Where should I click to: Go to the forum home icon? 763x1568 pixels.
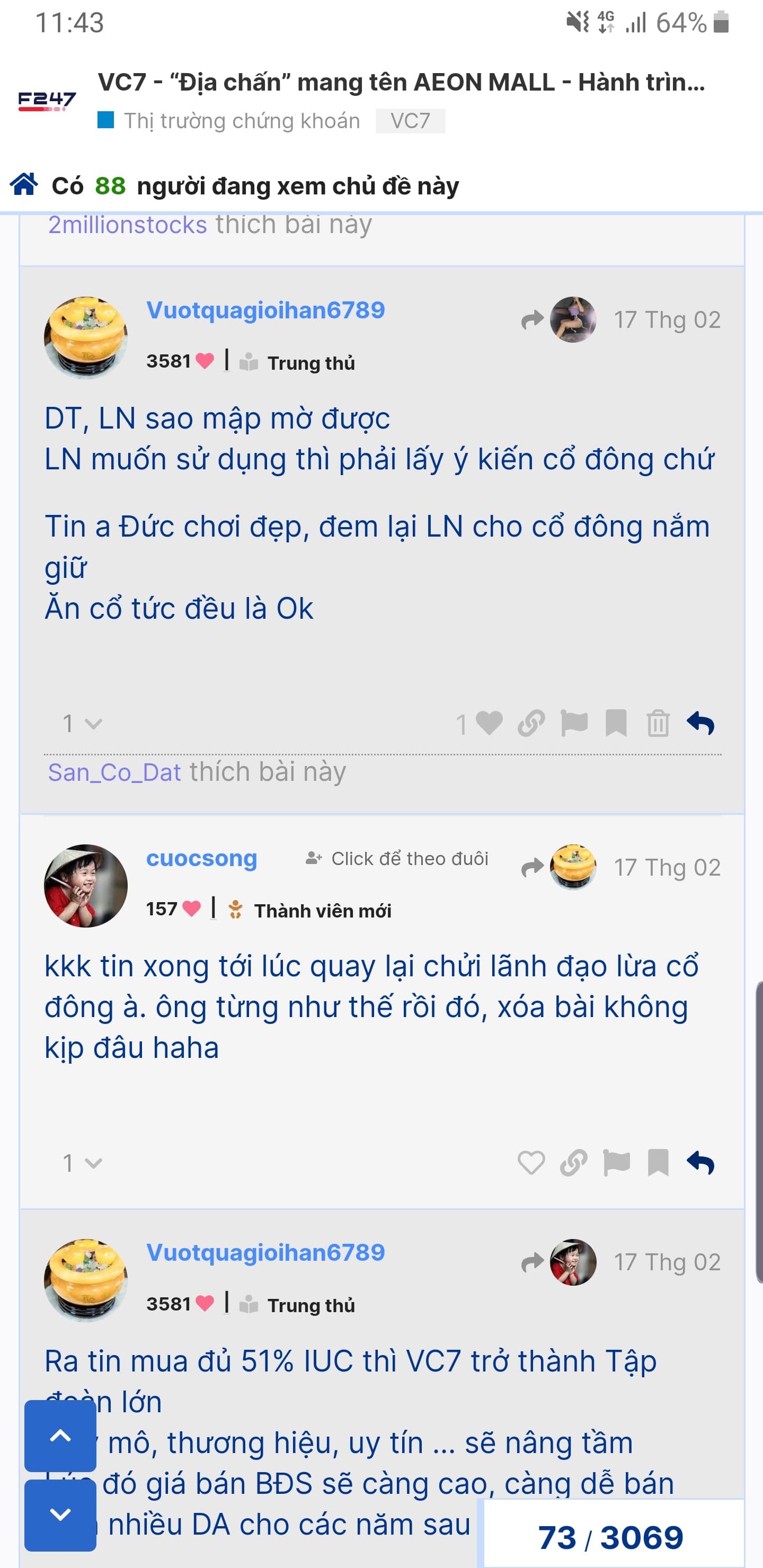pyautogui.click(x=24, y=184)
